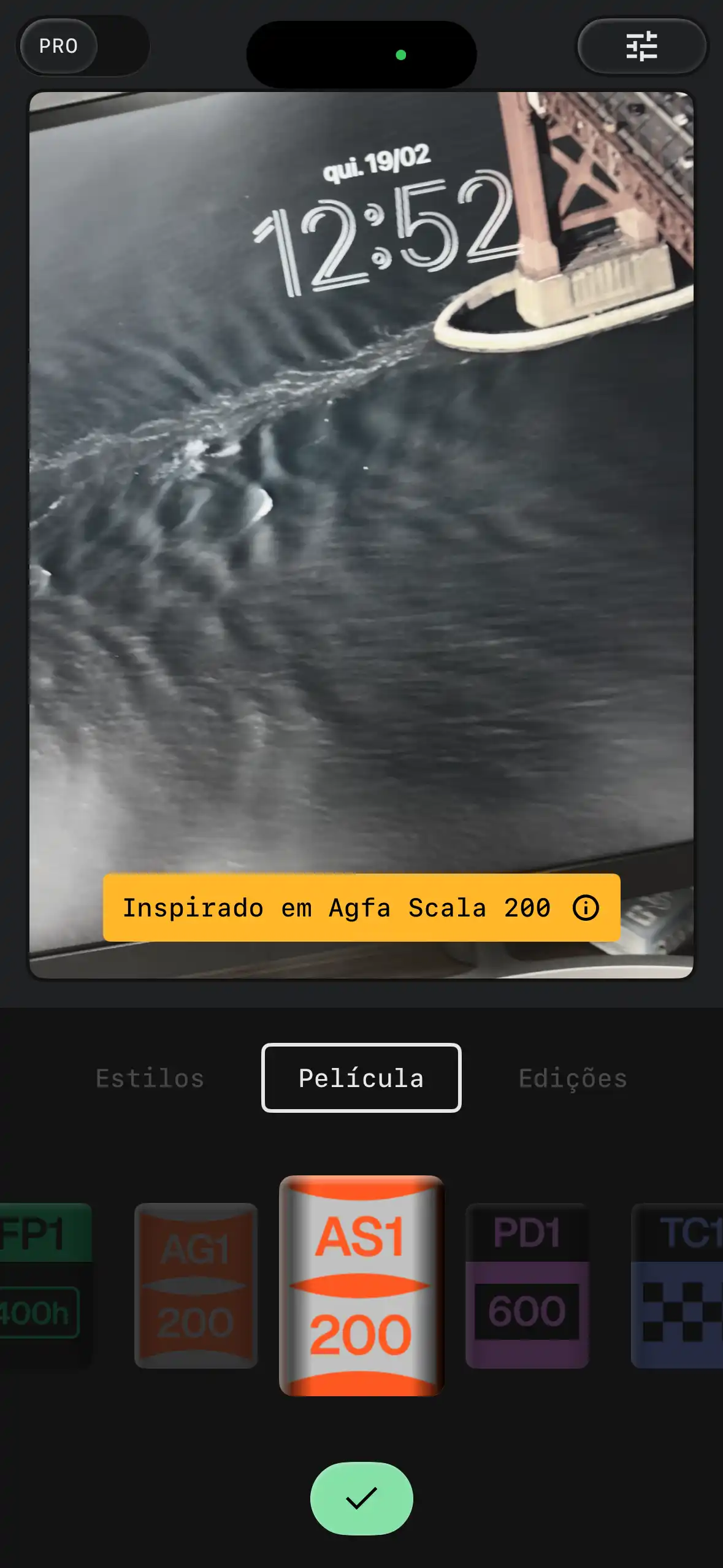
Task: Toggle the PRO mode switch
Action: (83, 46)
